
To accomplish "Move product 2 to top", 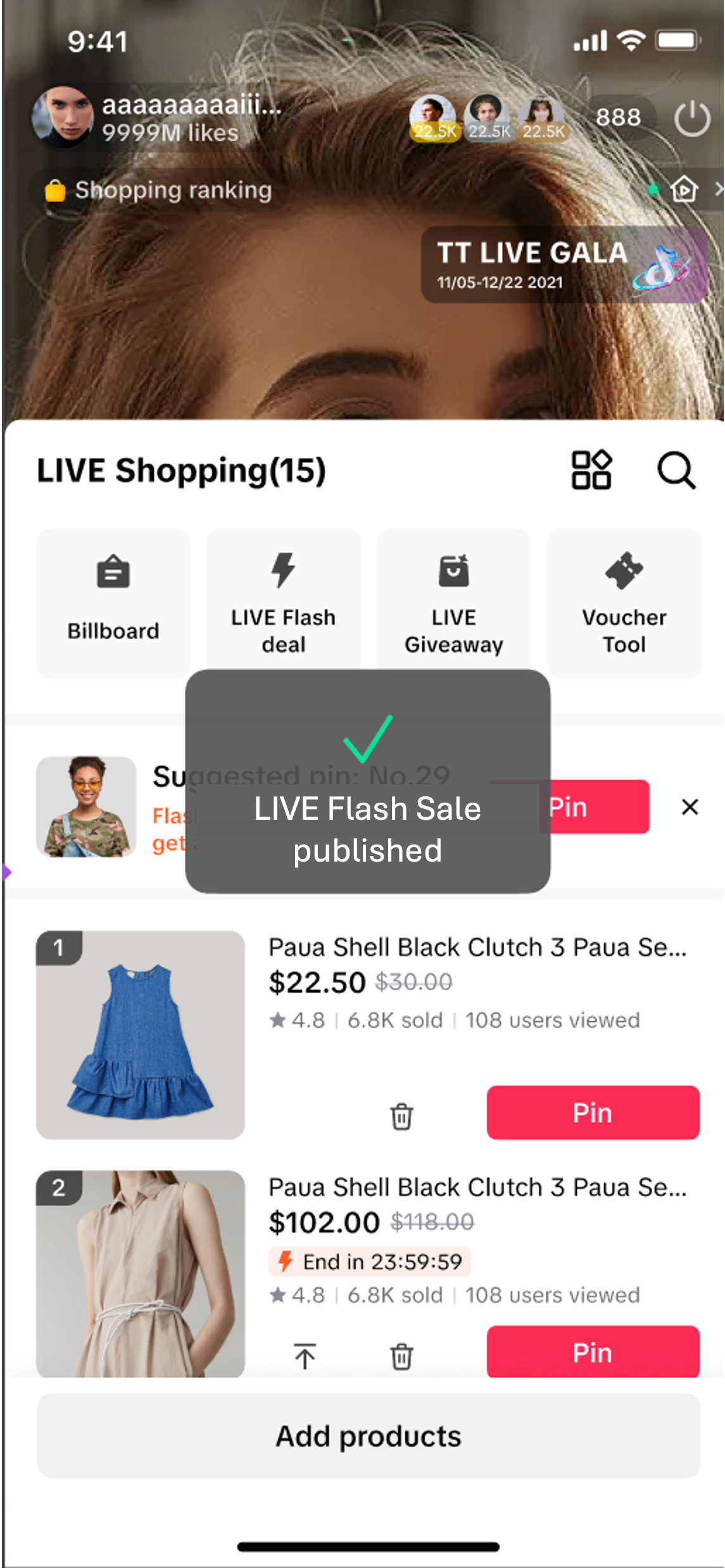I will (x=305, y=1356).
